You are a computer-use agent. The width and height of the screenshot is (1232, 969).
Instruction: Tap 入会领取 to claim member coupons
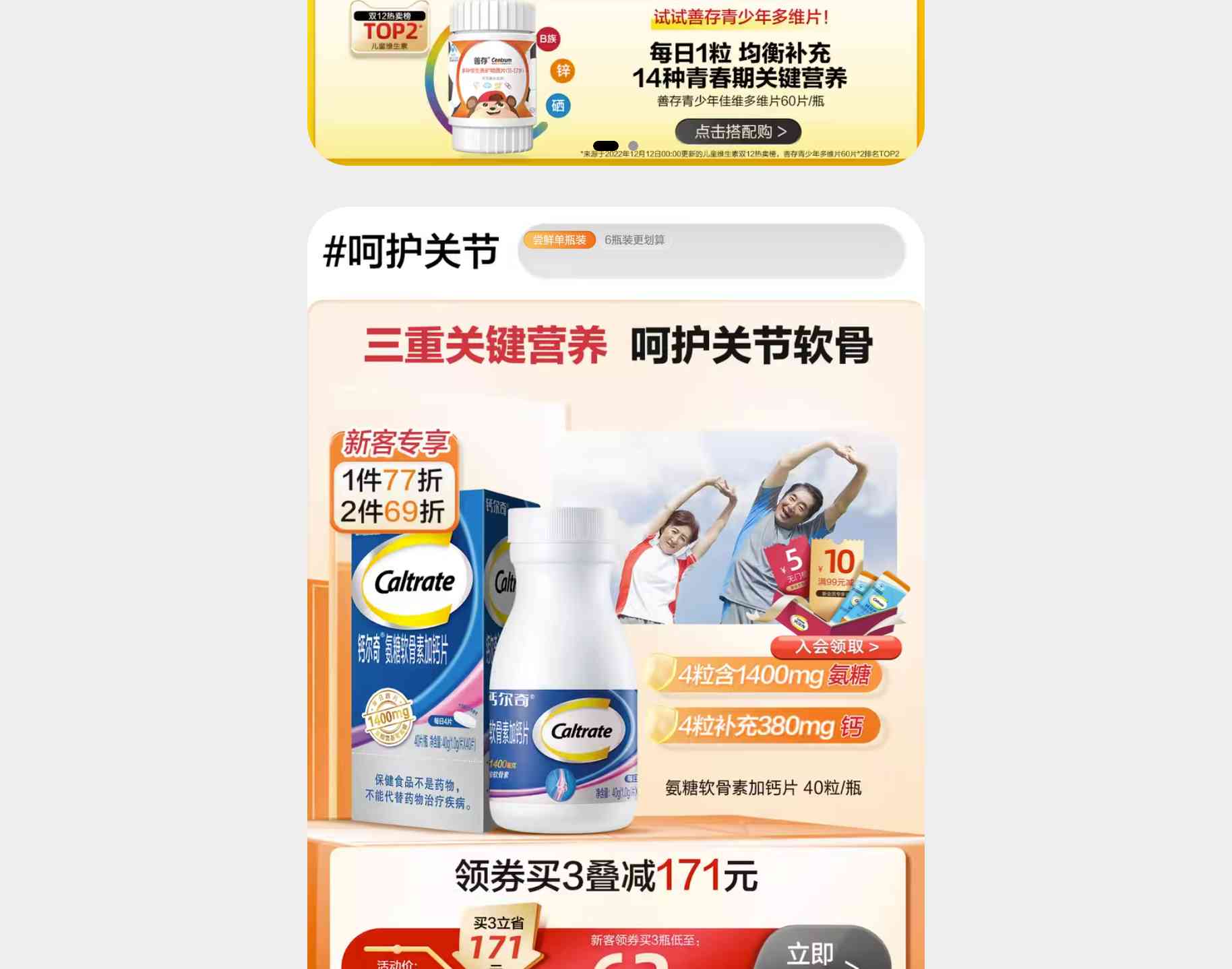coord(836,647)
